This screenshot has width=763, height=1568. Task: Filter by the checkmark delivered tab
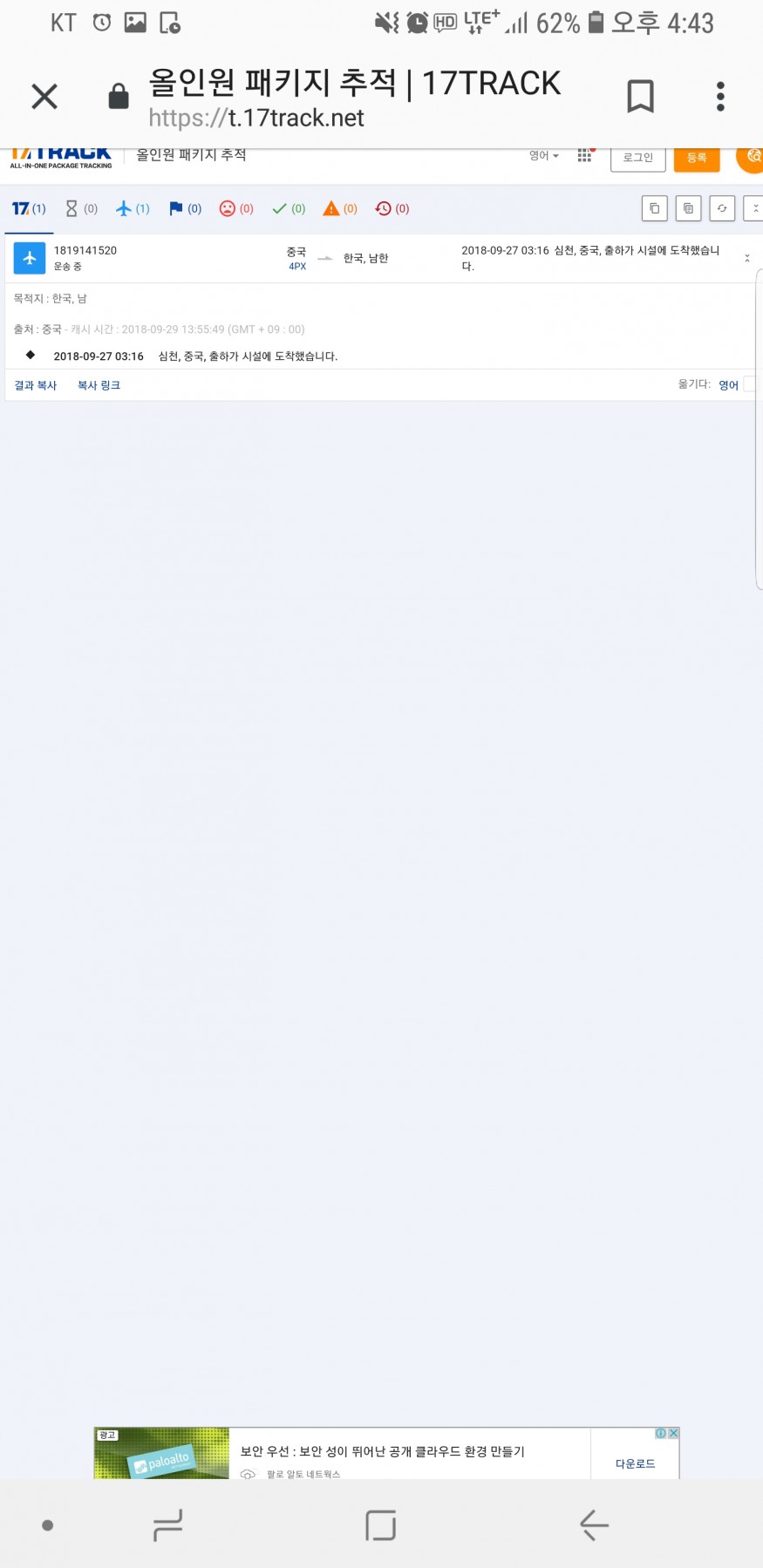pyautogui.click(x=289, y=209)
